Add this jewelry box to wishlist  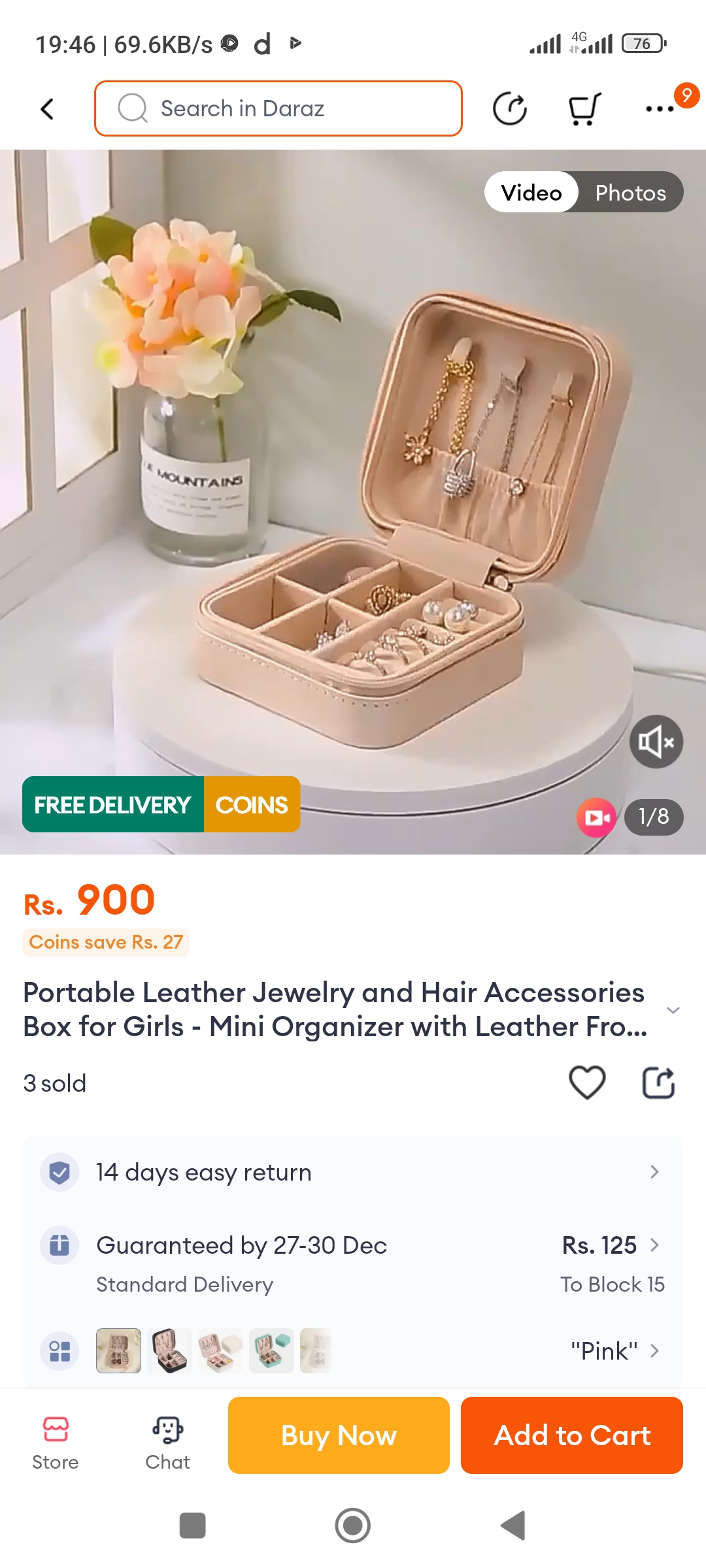(x=587, y=1083)
